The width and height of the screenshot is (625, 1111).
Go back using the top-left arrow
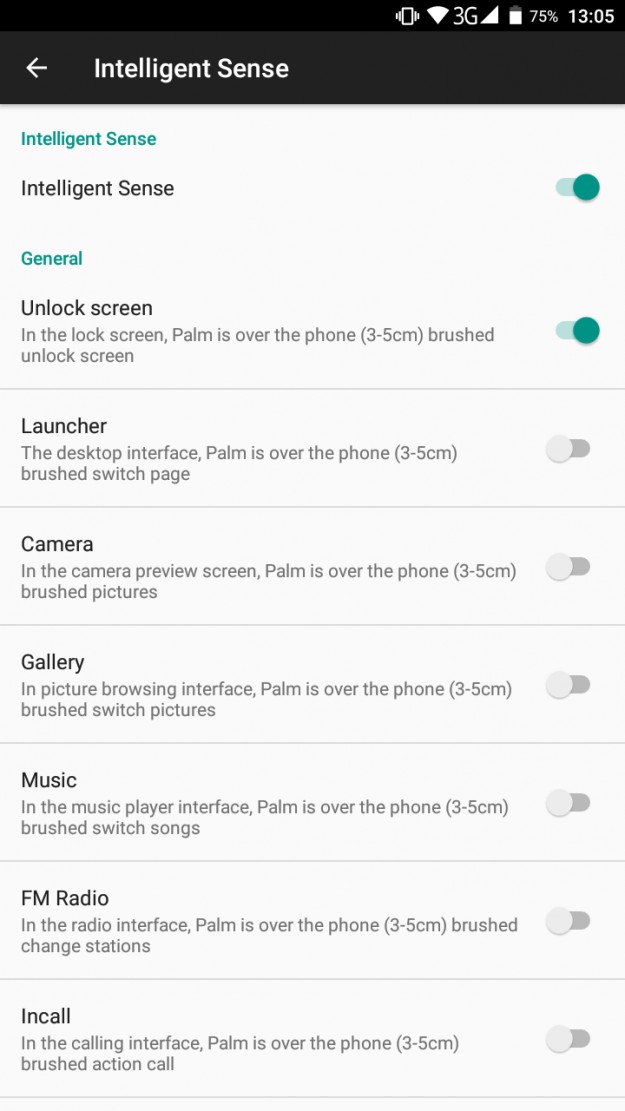37,68
